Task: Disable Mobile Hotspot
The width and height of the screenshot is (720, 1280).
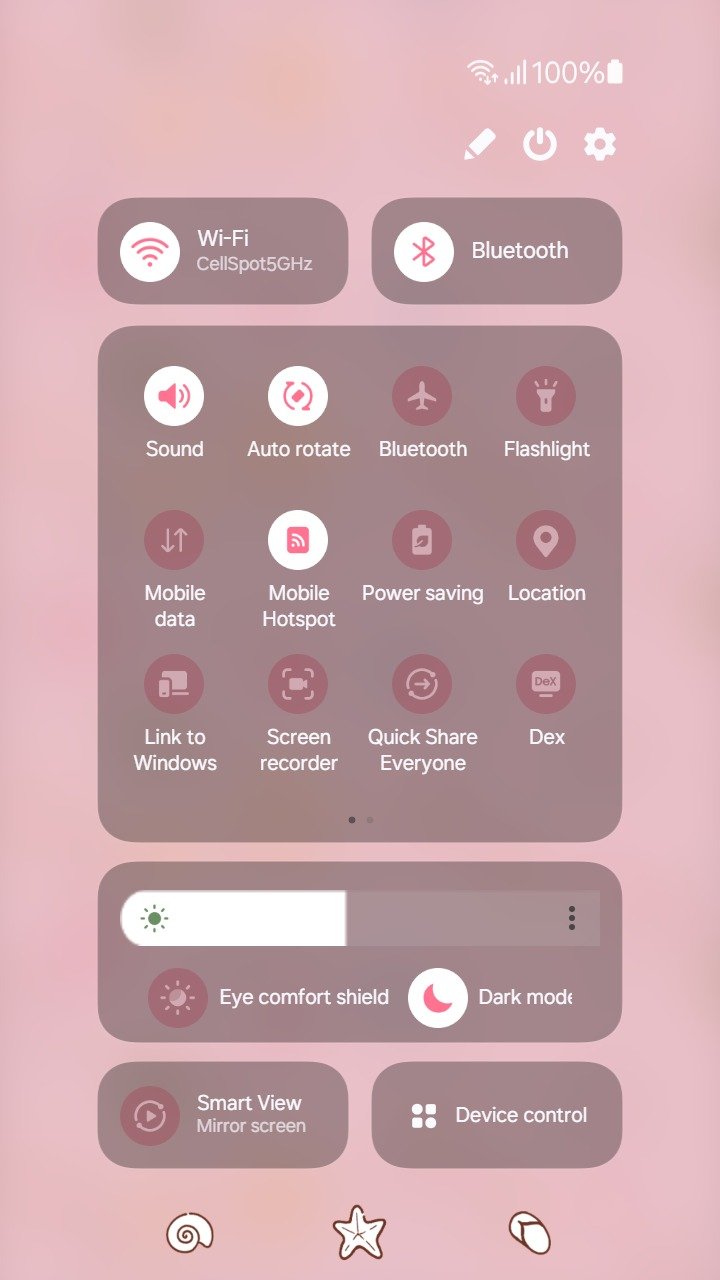Action: click(x=298, y=540)
